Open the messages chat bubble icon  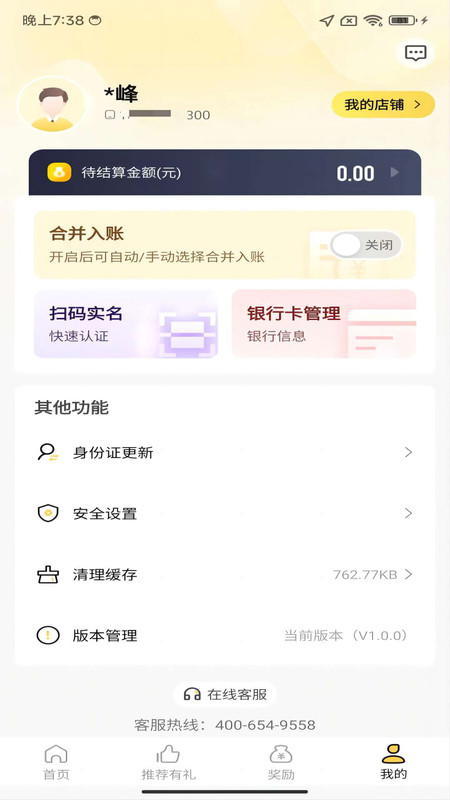tap(415, 53)
